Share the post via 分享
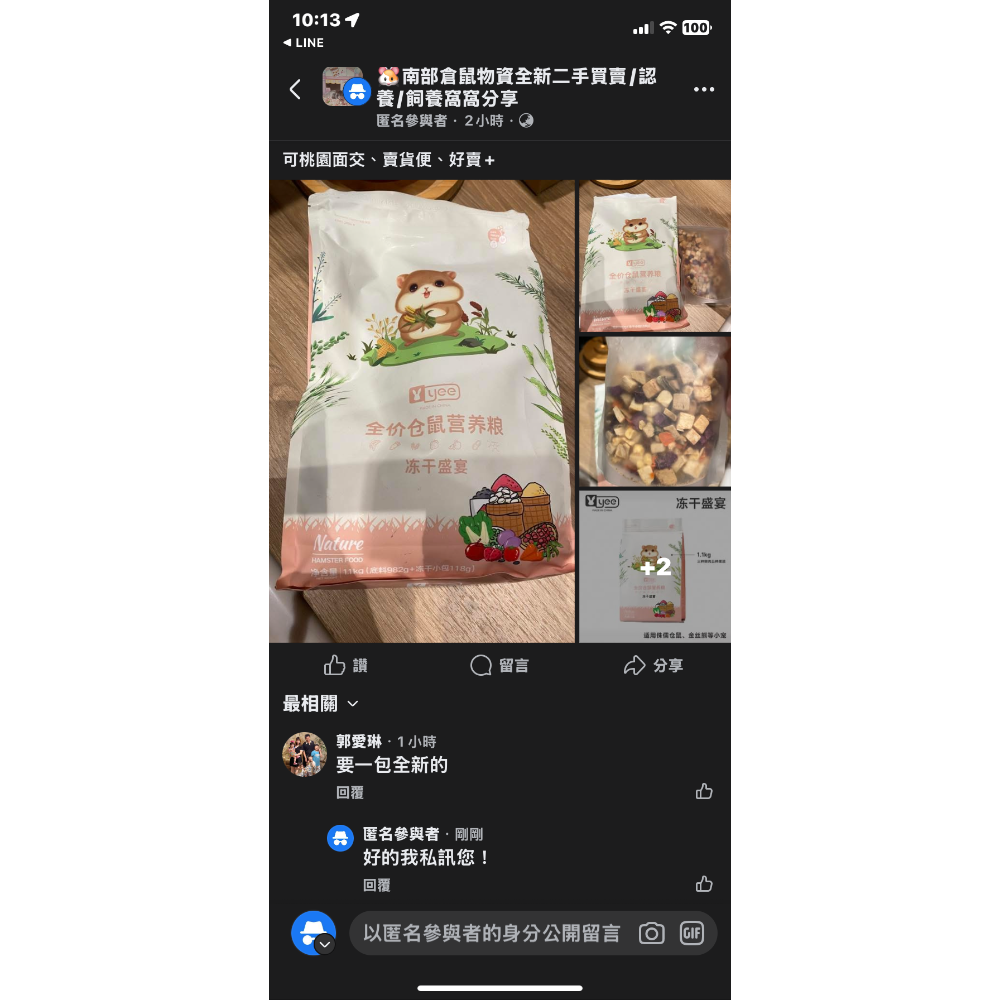This screenshot has height=1000, width=1000. 653,666
